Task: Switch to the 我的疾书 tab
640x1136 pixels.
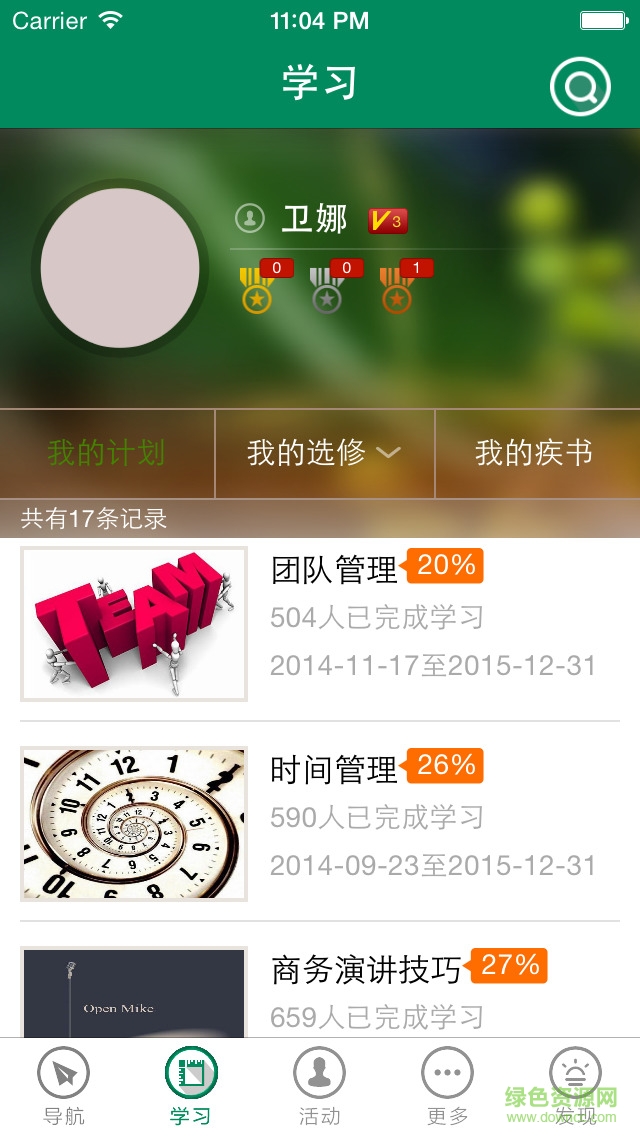Action: [534, 453]
